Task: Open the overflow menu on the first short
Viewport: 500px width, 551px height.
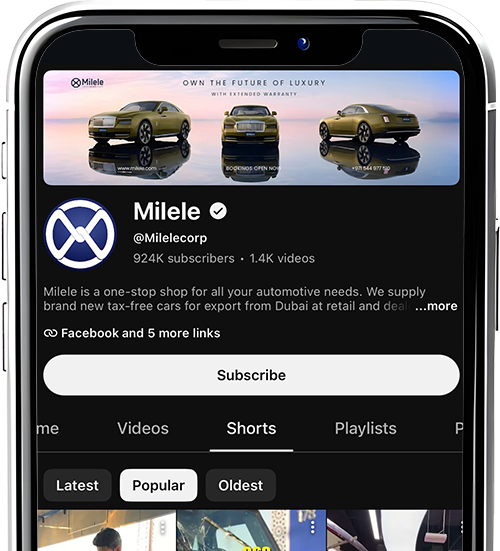Action: pos(162,527)
